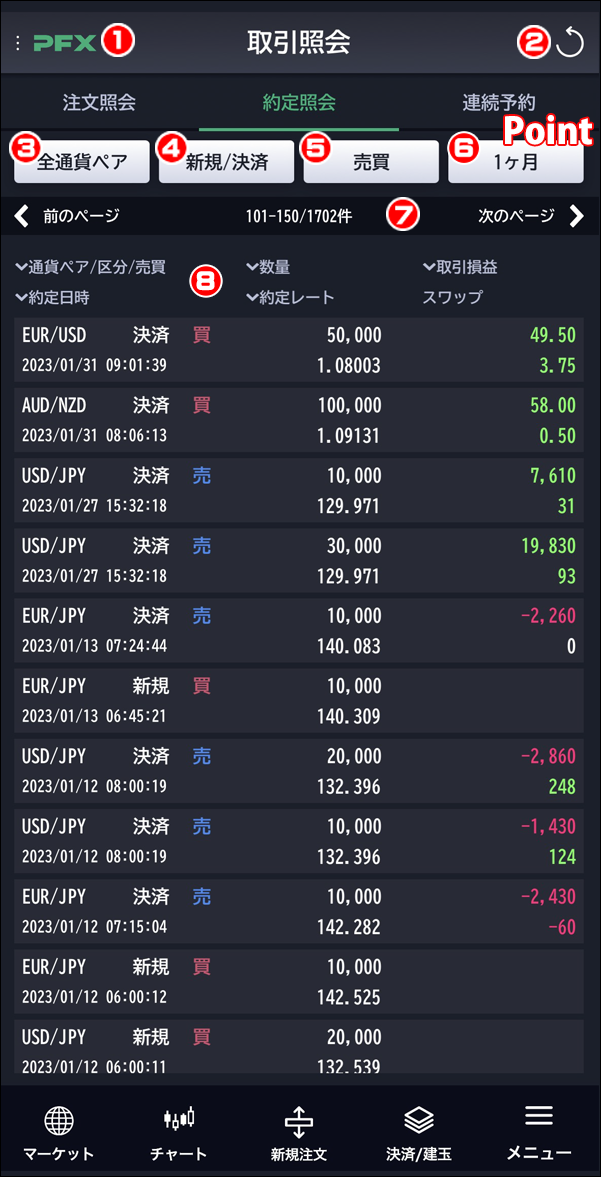
Task: Open the three-dot menu beside PFX logo
Action: (18, 43)
